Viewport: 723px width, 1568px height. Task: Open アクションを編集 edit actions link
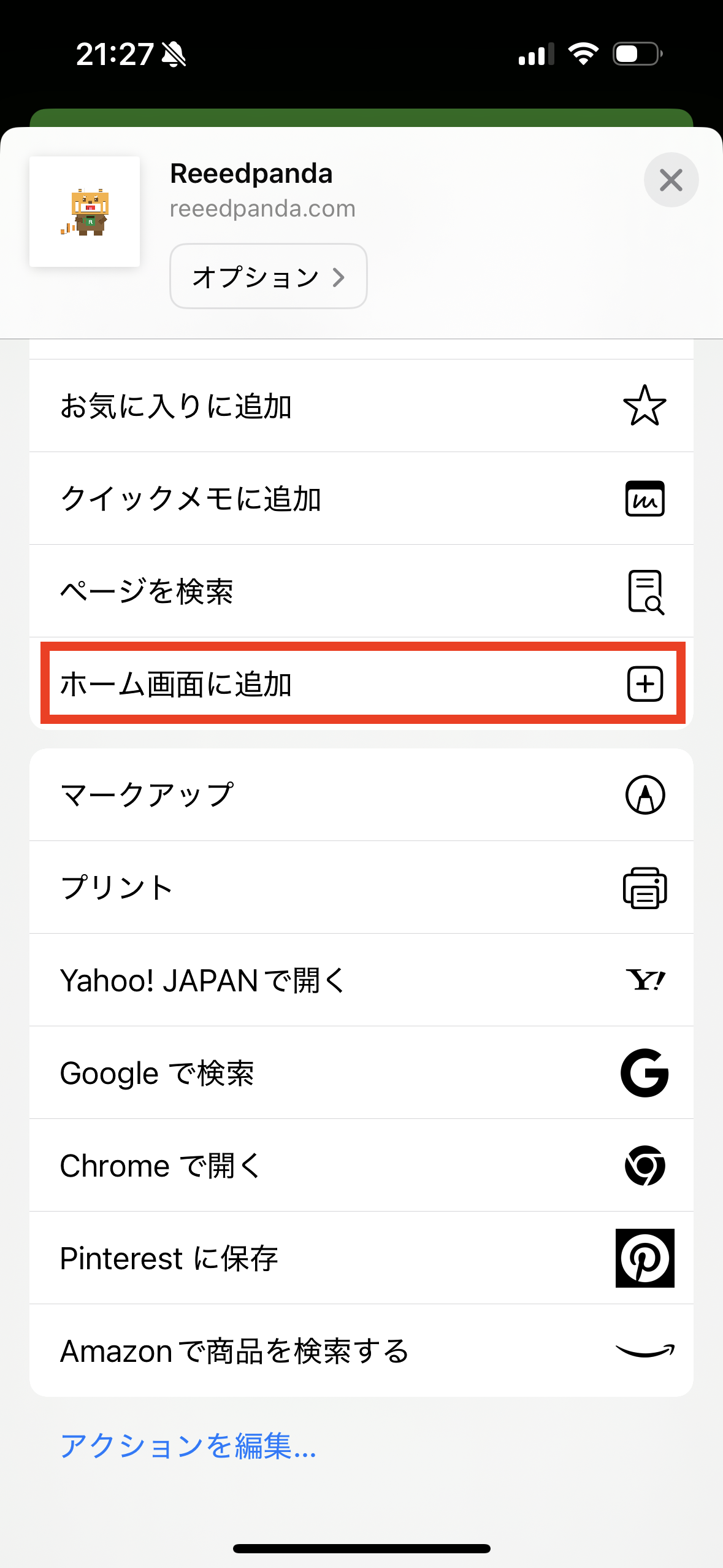tap(188, 1445)
